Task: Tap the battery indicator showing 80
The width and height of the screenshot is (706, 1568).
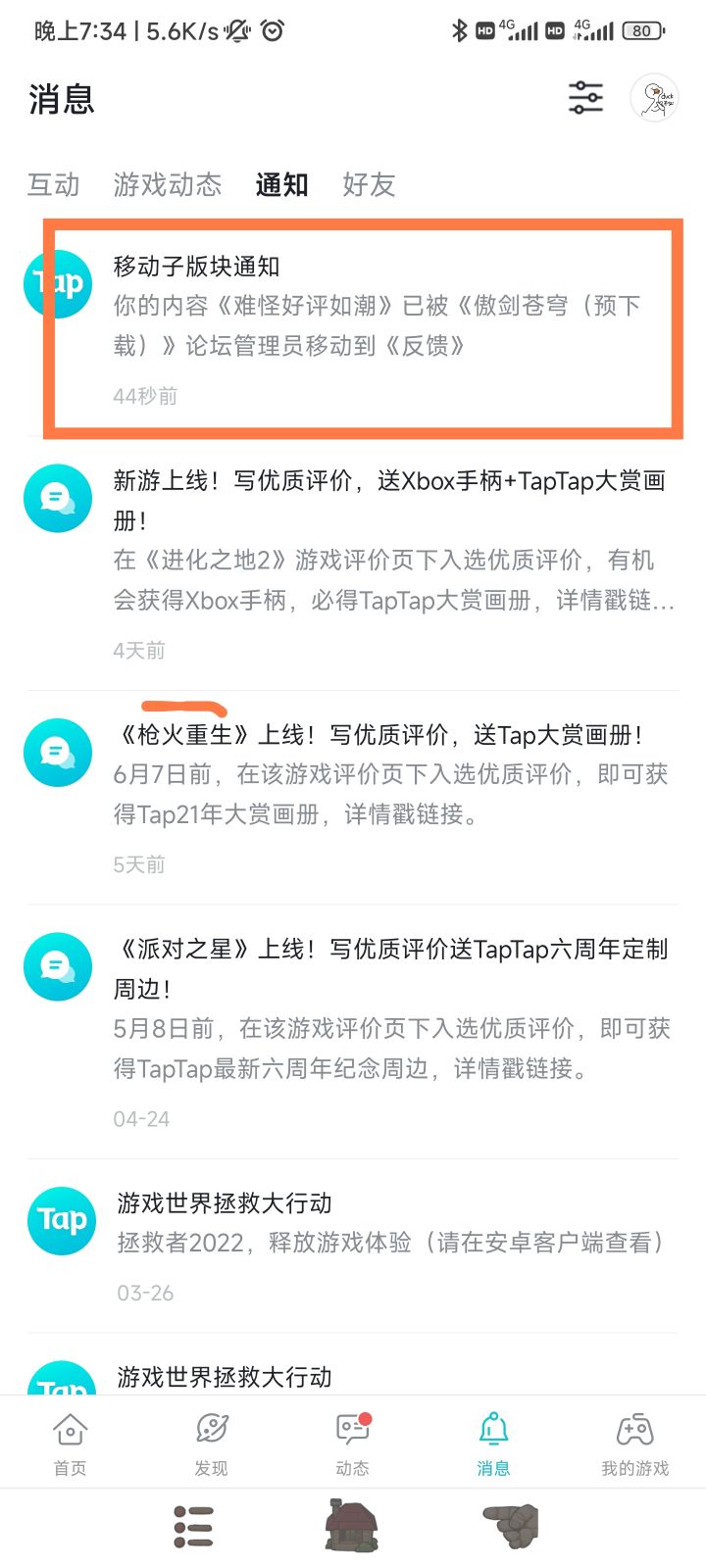Action: click(x=643, y=30)
